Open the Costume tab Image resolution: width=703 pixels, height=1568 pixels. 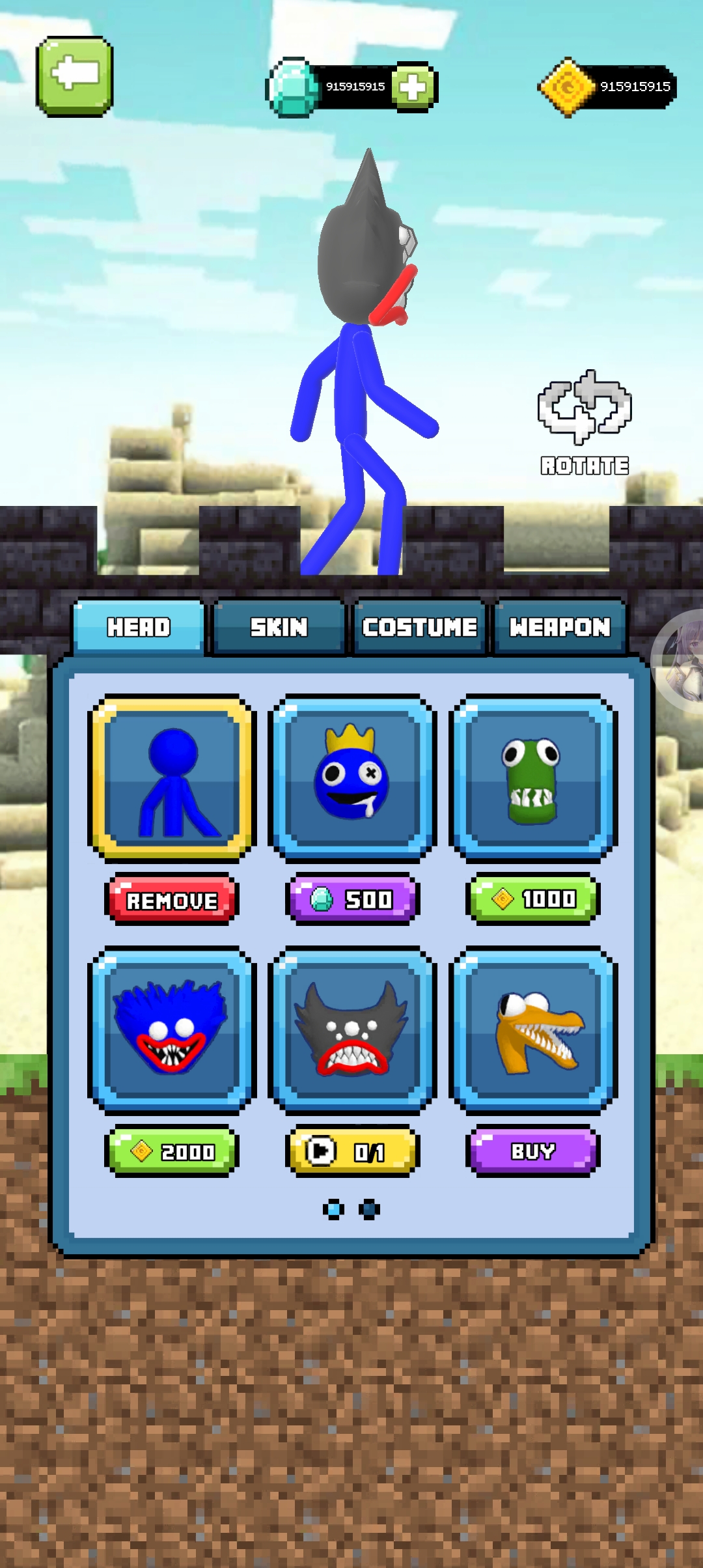point(420,626)
